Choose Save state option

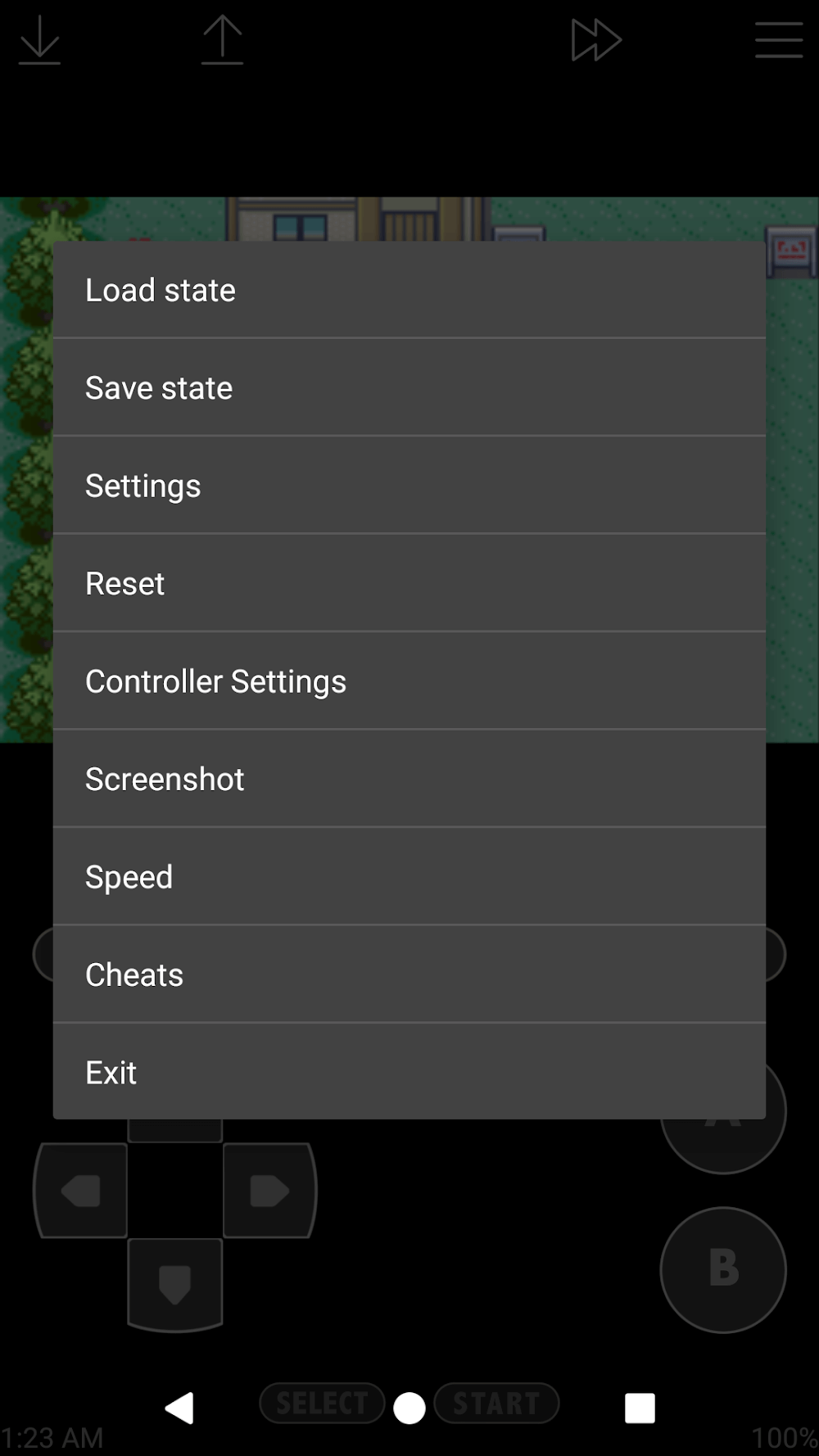point(409,387)
